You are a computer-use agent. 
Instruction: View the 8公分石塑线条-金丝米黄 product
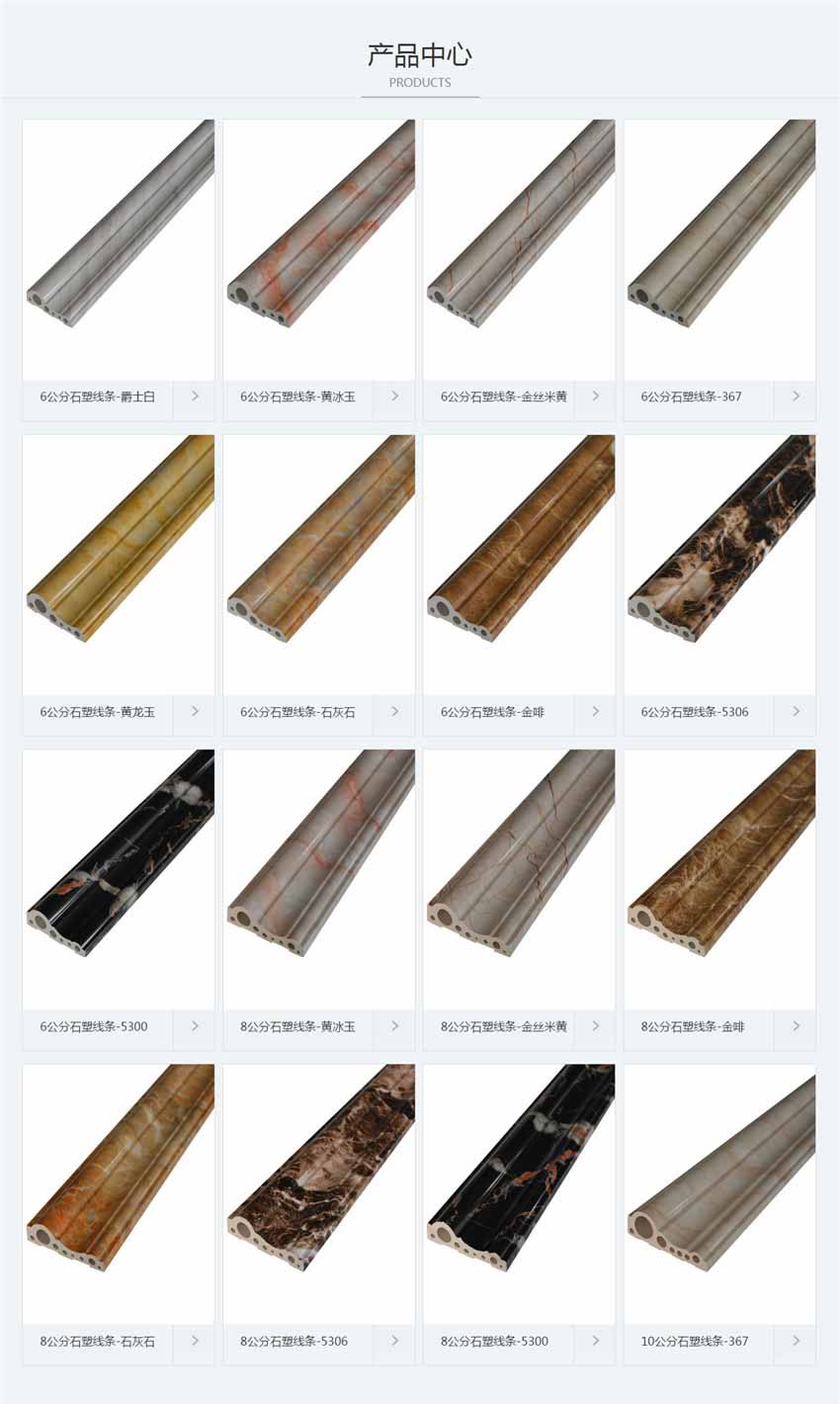[x=519, y=880]
